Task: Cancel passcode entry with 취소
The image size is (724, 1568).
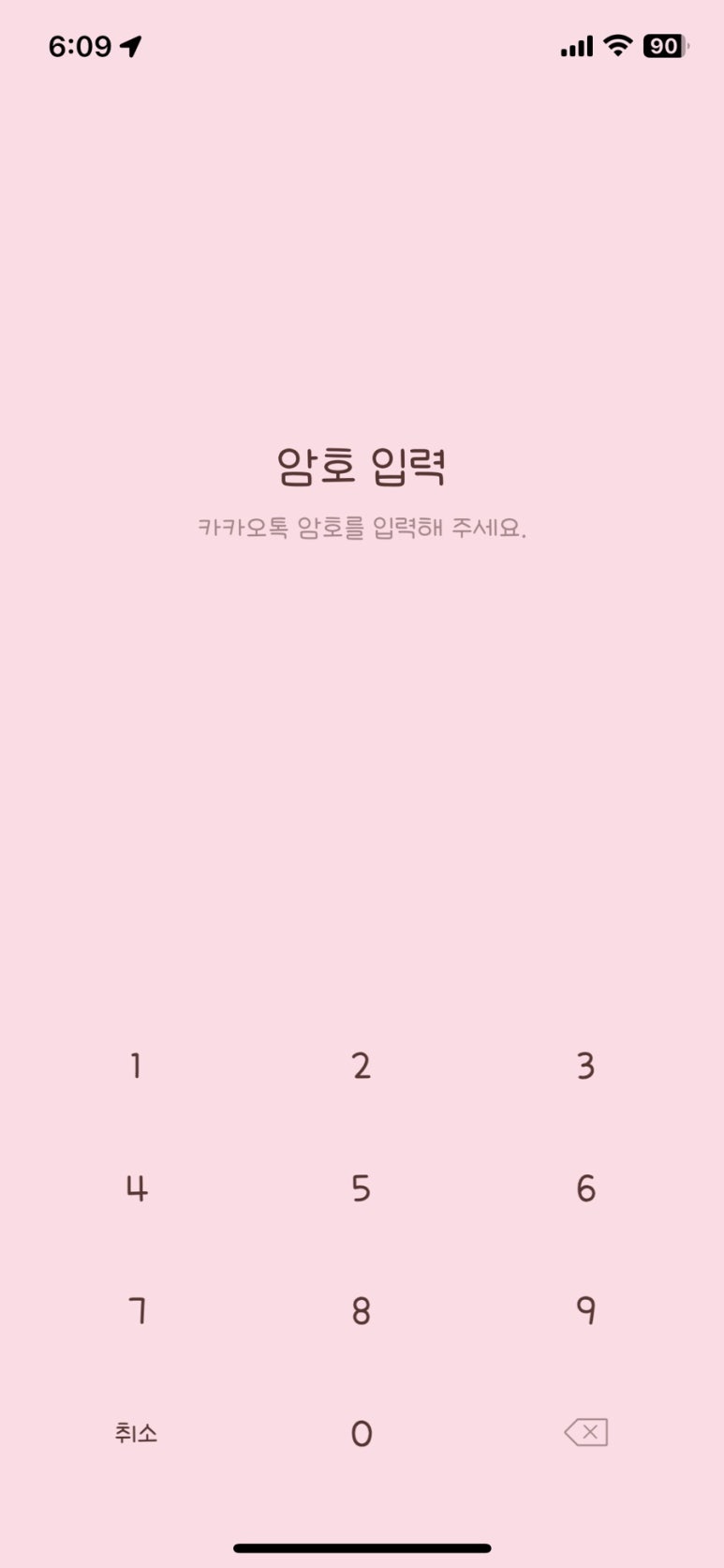Action: (137, 1433)
